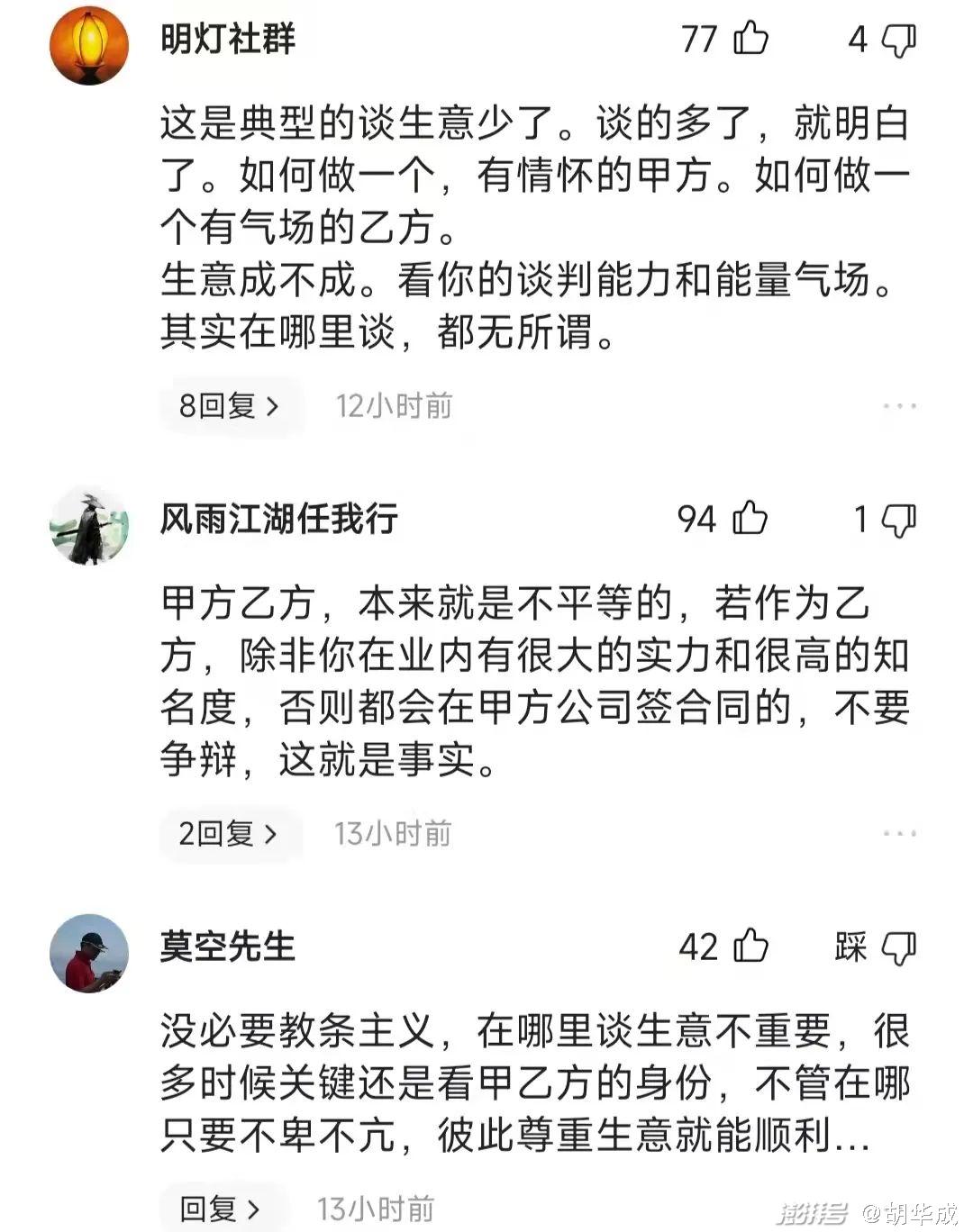Image resolution: width=973 pixels, height=1232 pixels.
Task: Open more options for 风雨江湖任我行's comment
Action: tap(898, 834)
